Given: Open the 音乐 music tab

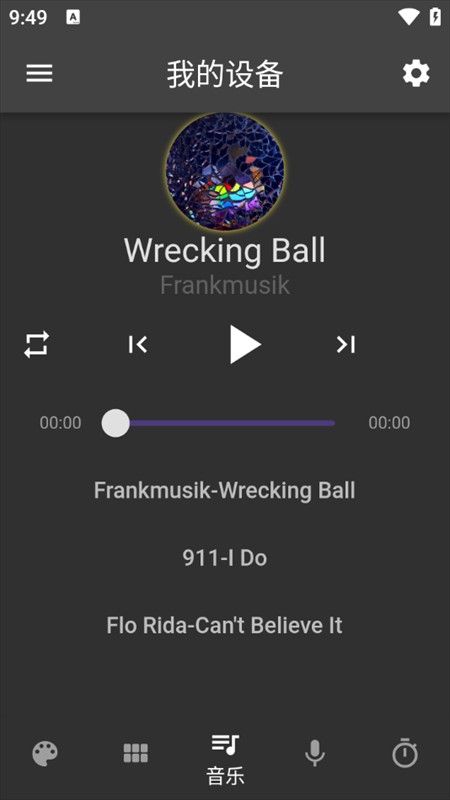Looking at the screenshot, I should pos(225,760).
